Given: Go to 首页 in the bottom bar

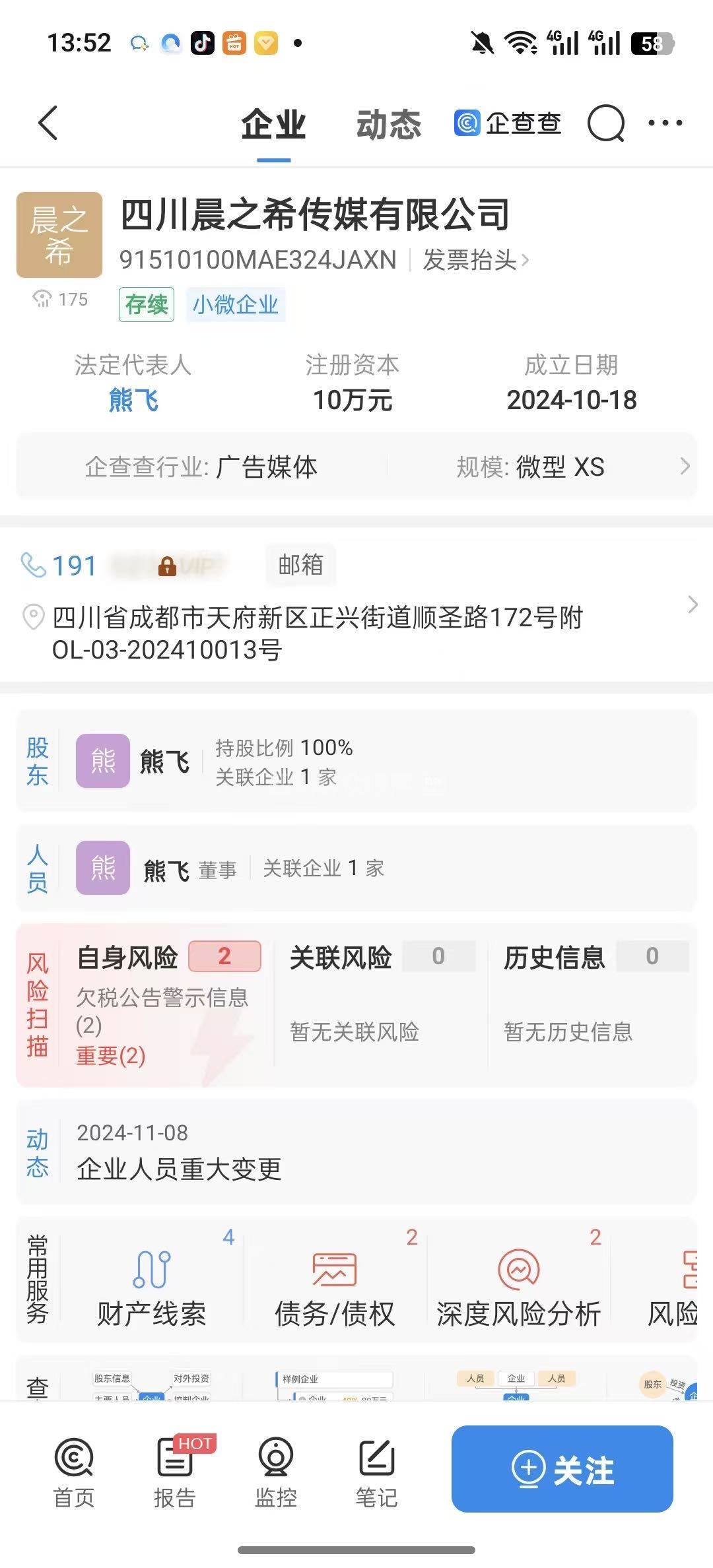Looking at the screenshot, I should click(x=74, y=1472).
